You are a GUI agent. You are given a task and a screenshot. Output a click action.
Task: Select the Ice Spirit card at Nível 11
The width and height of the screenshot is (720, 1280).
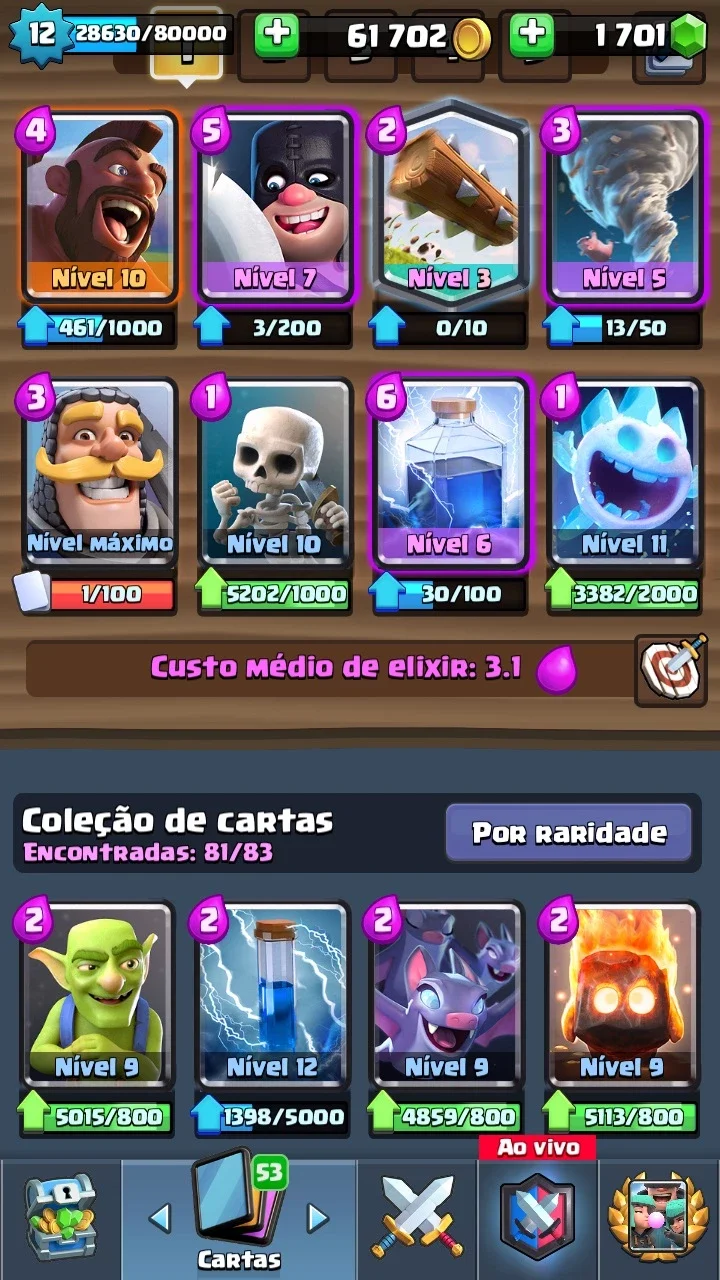(x=623, y=473)
